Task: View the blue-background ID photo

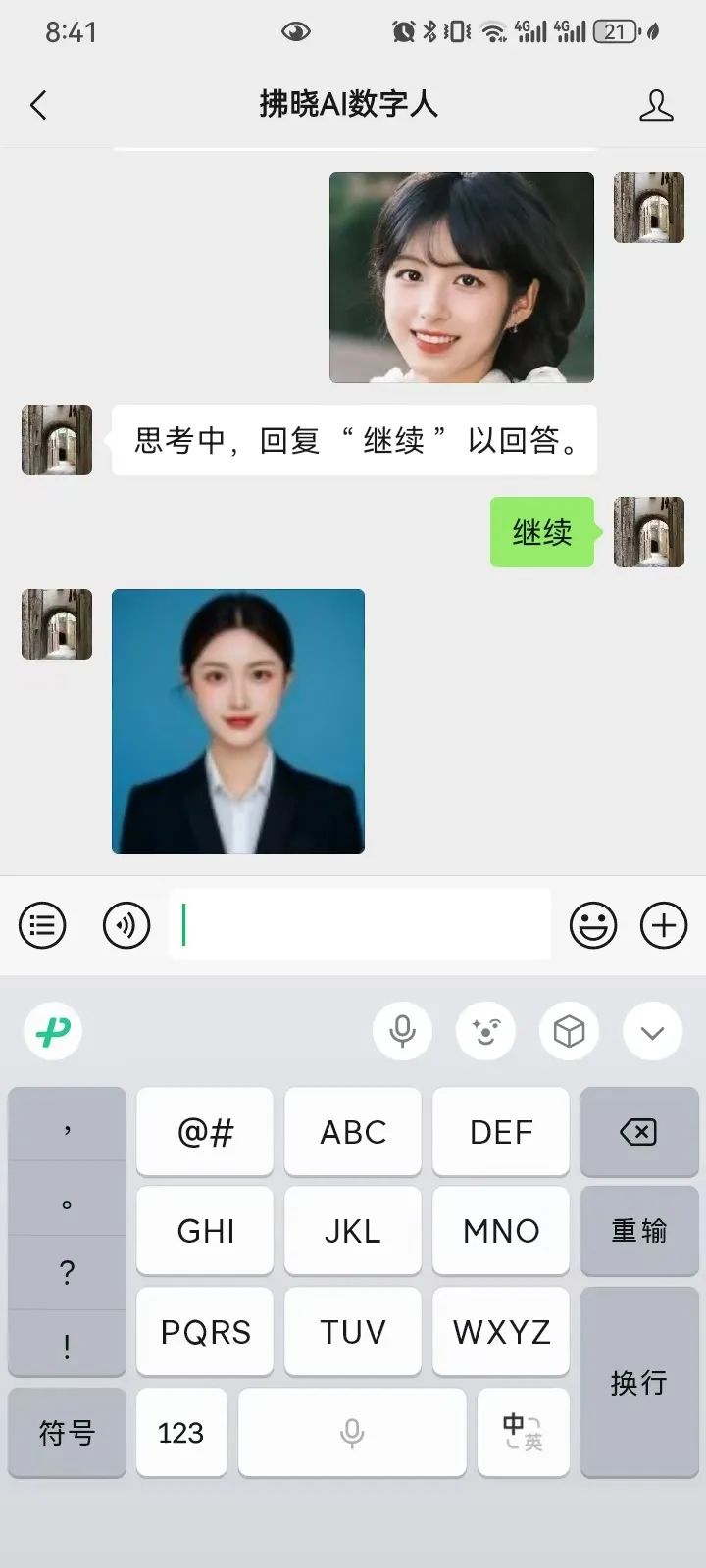Action: click(238, 720)
